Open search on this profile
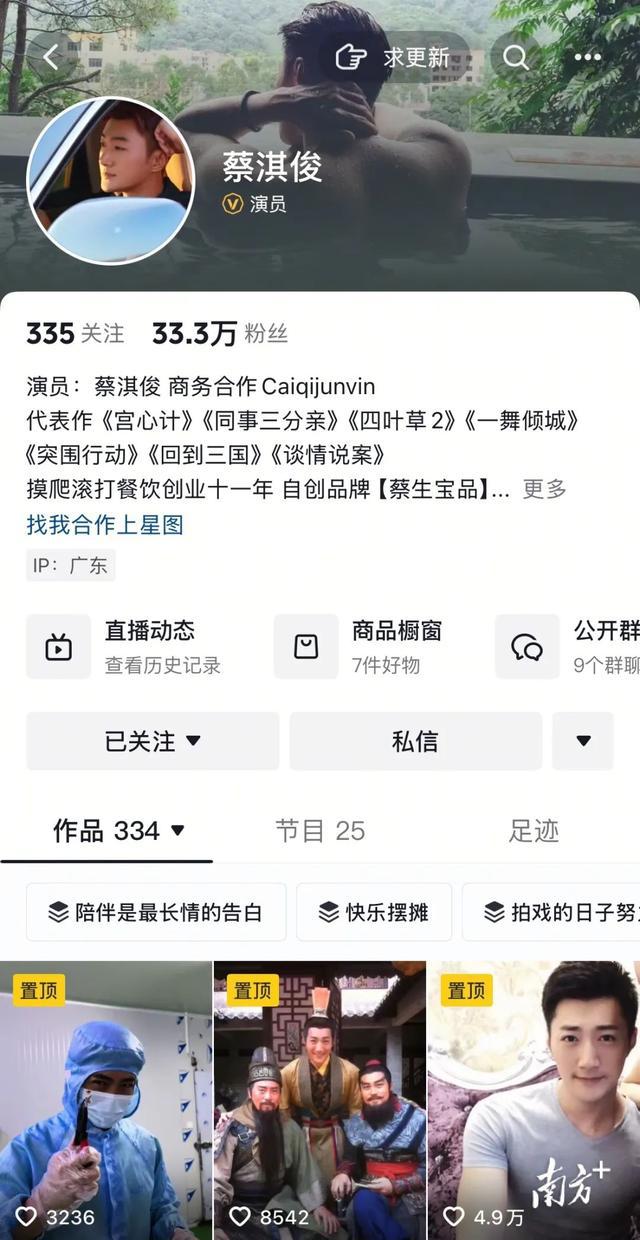Screen dimensions: 640x1240 coord(516,57)
